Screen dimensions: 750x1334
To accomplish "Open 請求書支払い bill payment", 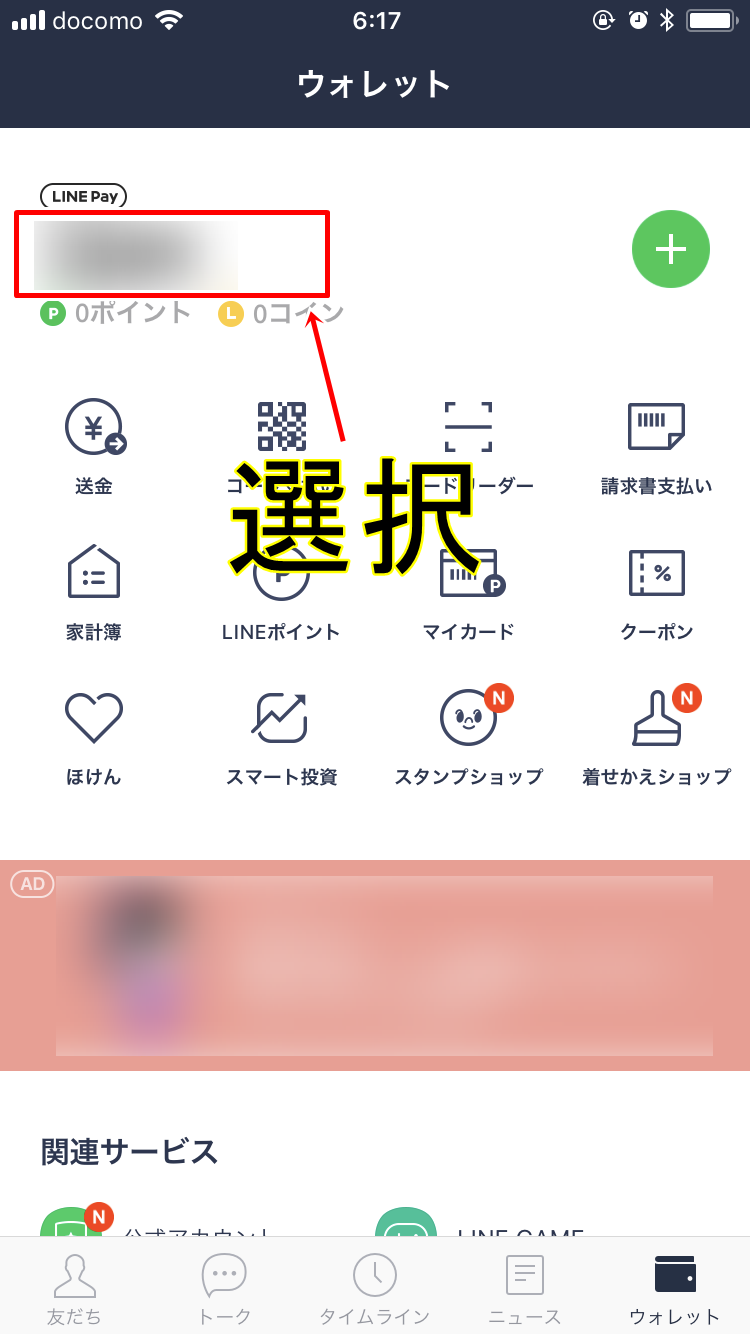I will tap(656, 447).
